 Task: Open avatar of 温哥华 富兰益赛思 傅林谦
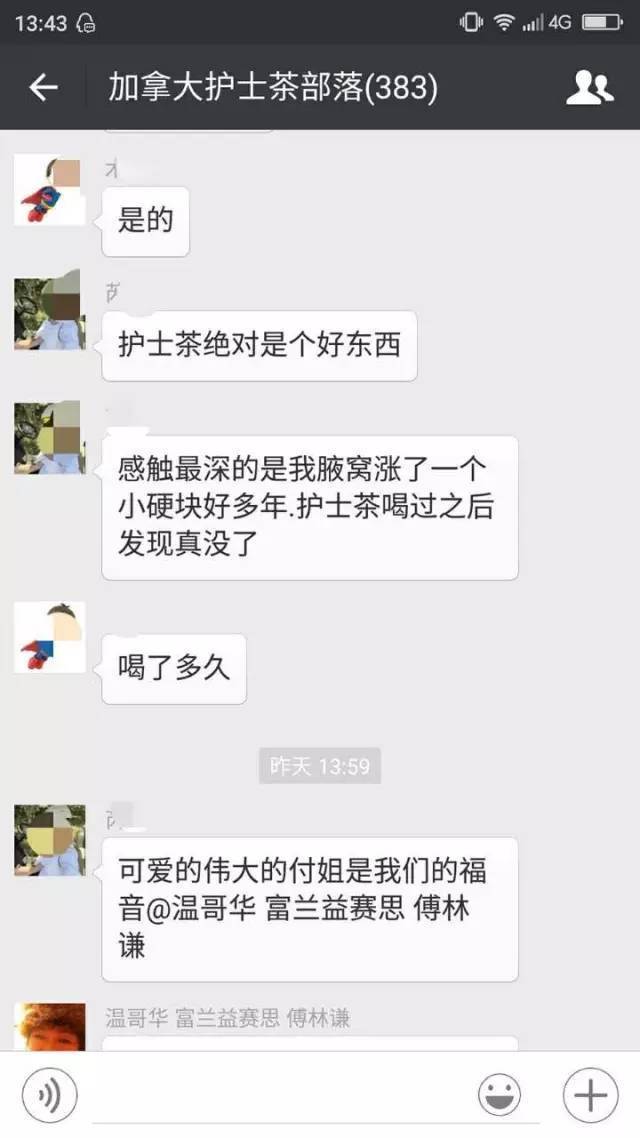tap(49, 1026)
